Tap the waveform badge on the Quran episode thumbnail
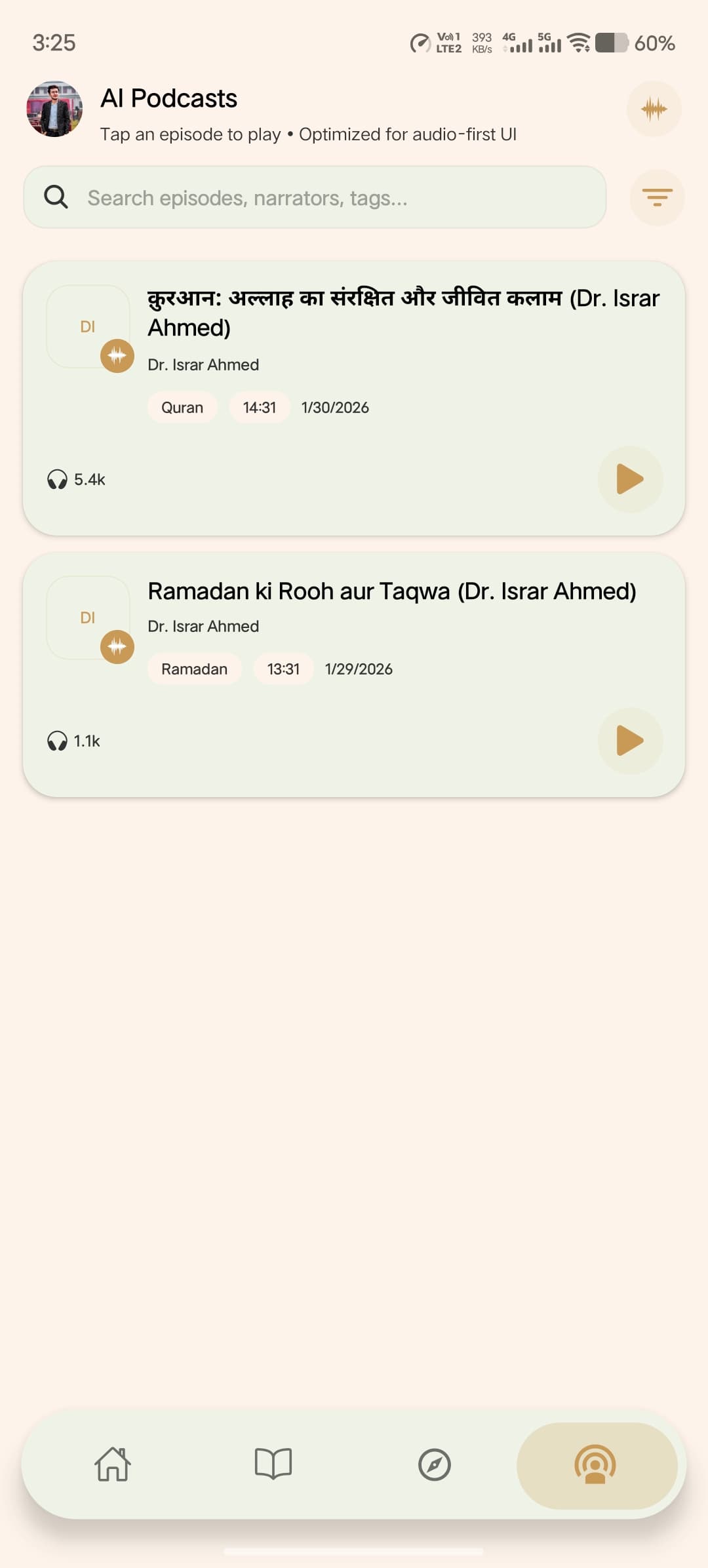 click(117, 356)
